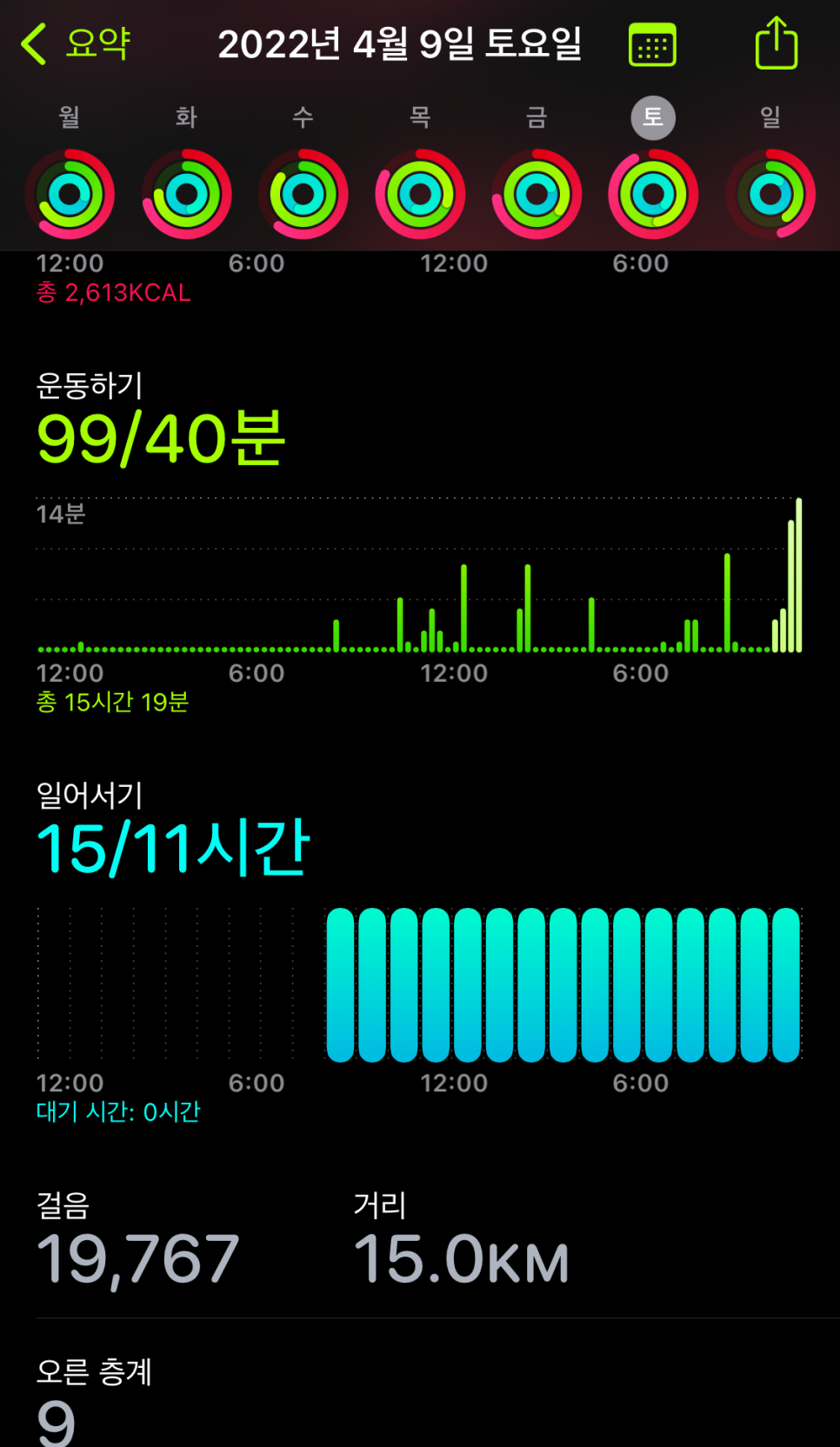Select Tuesday (화) activity rings

(186, 194)
